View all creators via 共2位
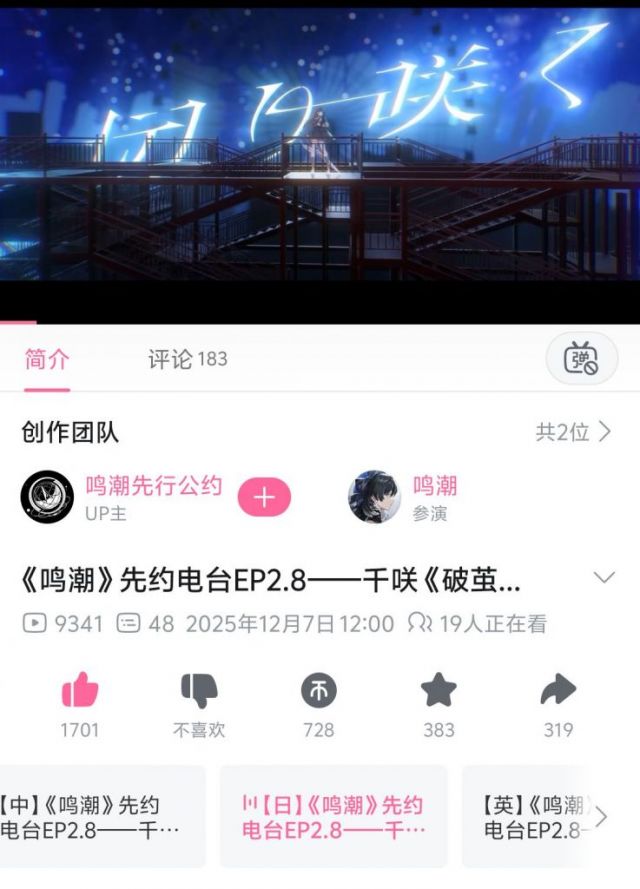Image resolution: width=640 pixels, height=889 pixels. click(574, 432)
